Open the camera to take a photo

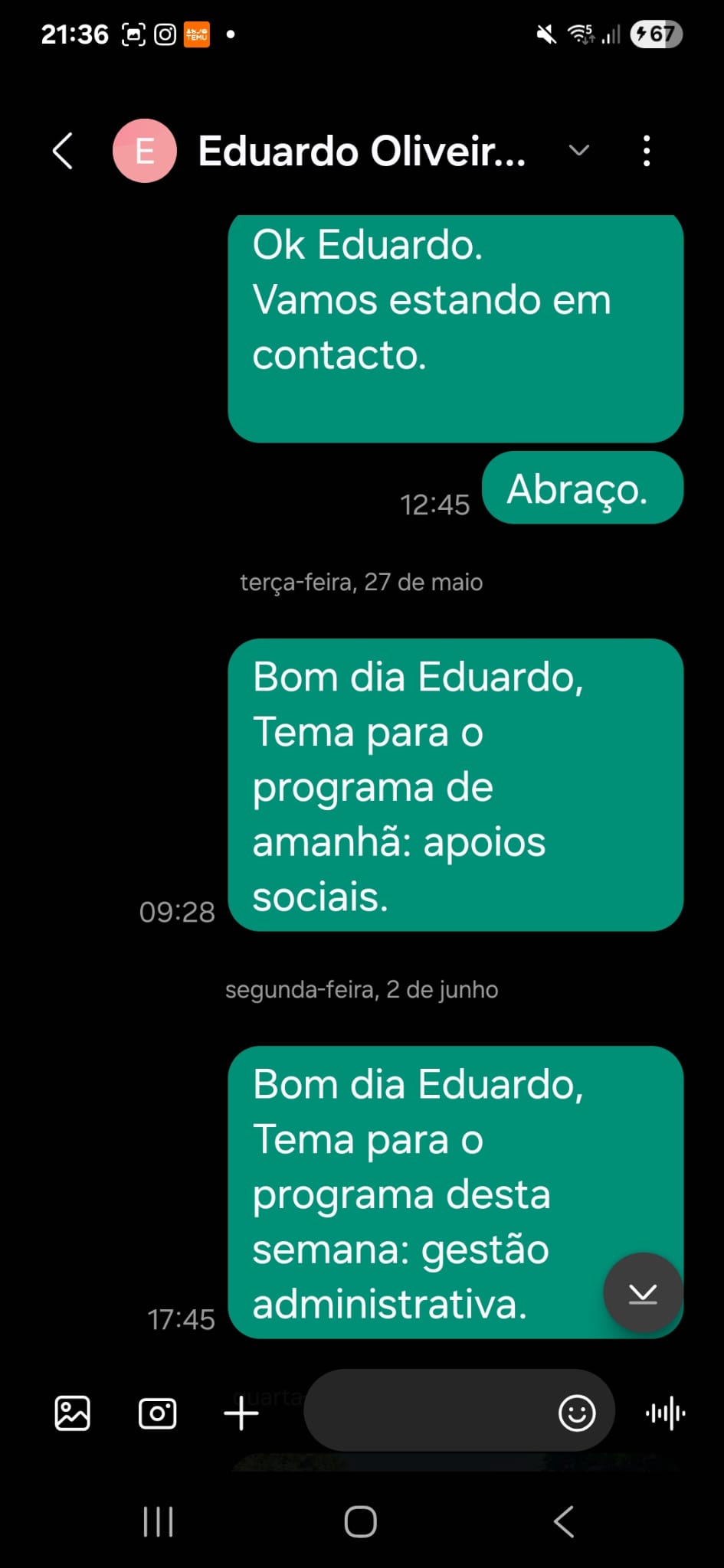[x=157, y=1413]
